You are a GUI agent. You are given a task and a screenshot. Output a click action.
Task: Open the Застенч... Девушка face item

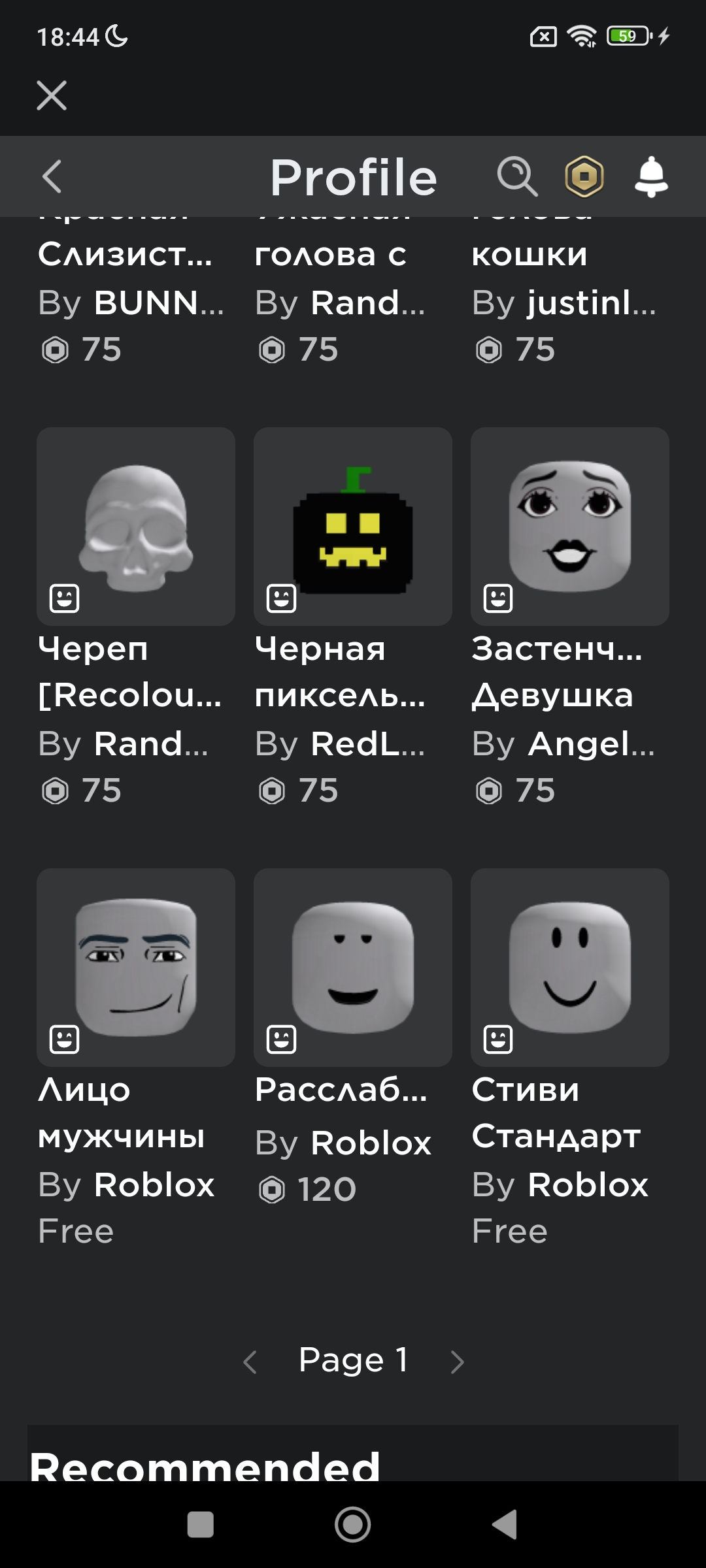tap(570, 527)
